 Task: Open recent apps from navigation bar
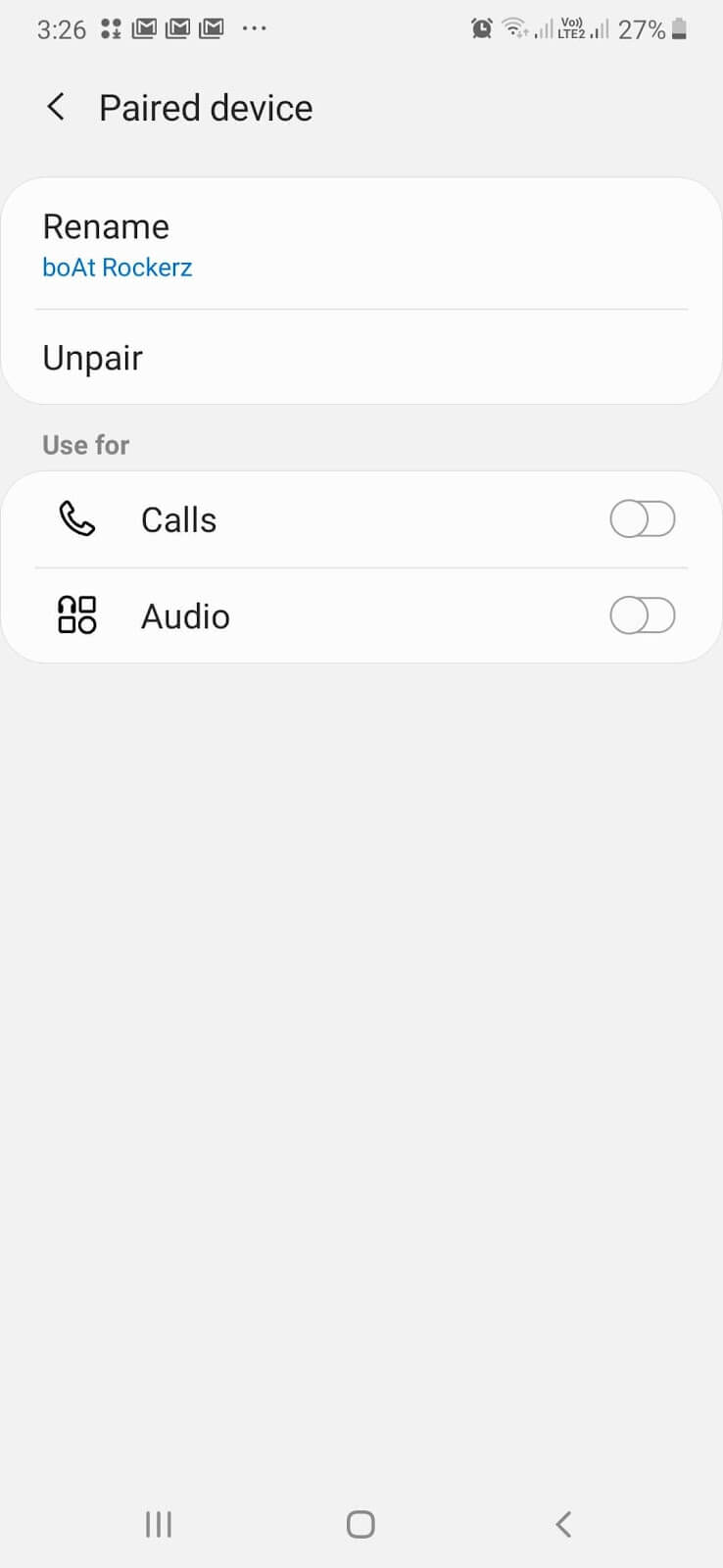[x=158, y=1524]
